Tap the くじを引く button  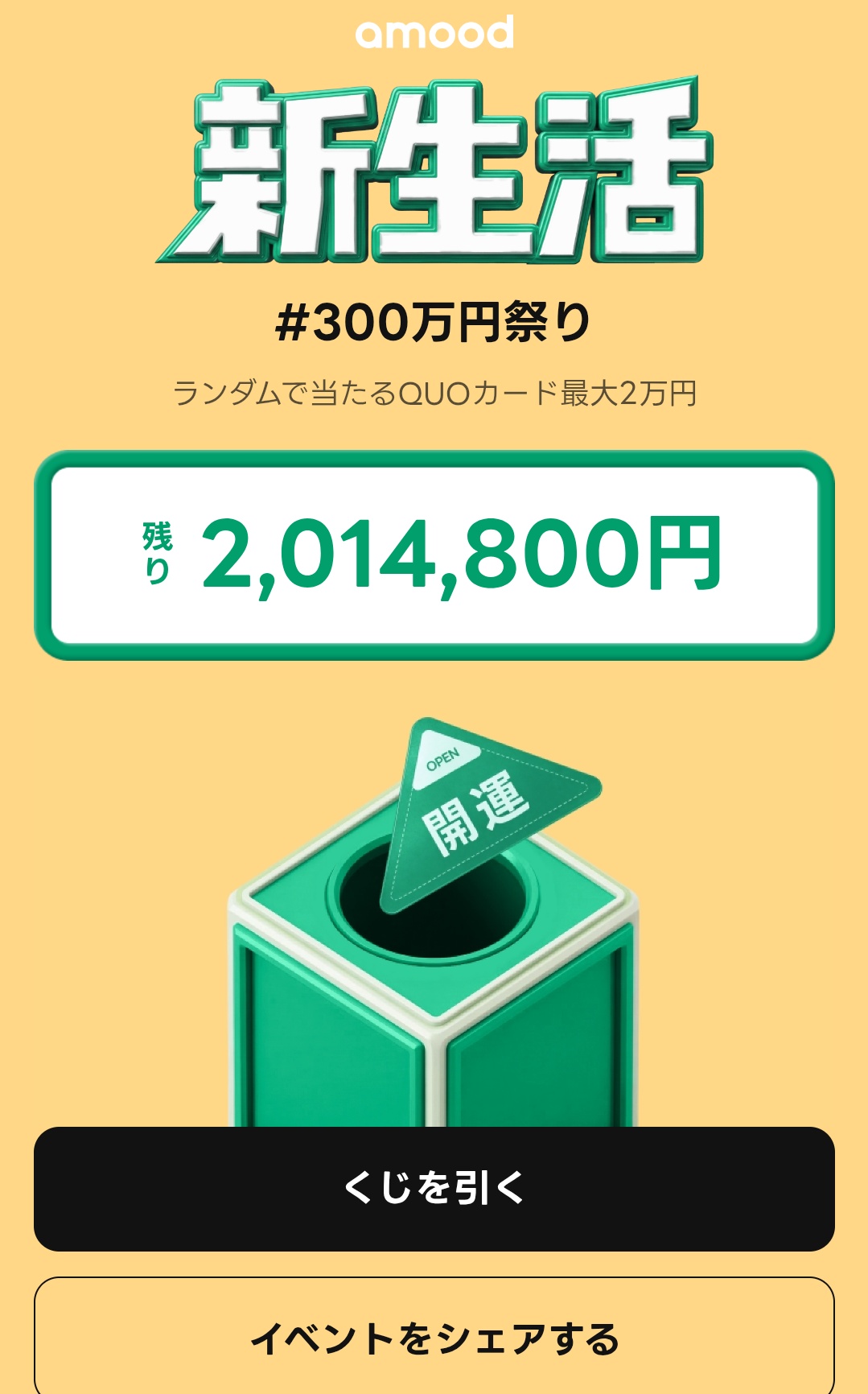pos(434,1188)
